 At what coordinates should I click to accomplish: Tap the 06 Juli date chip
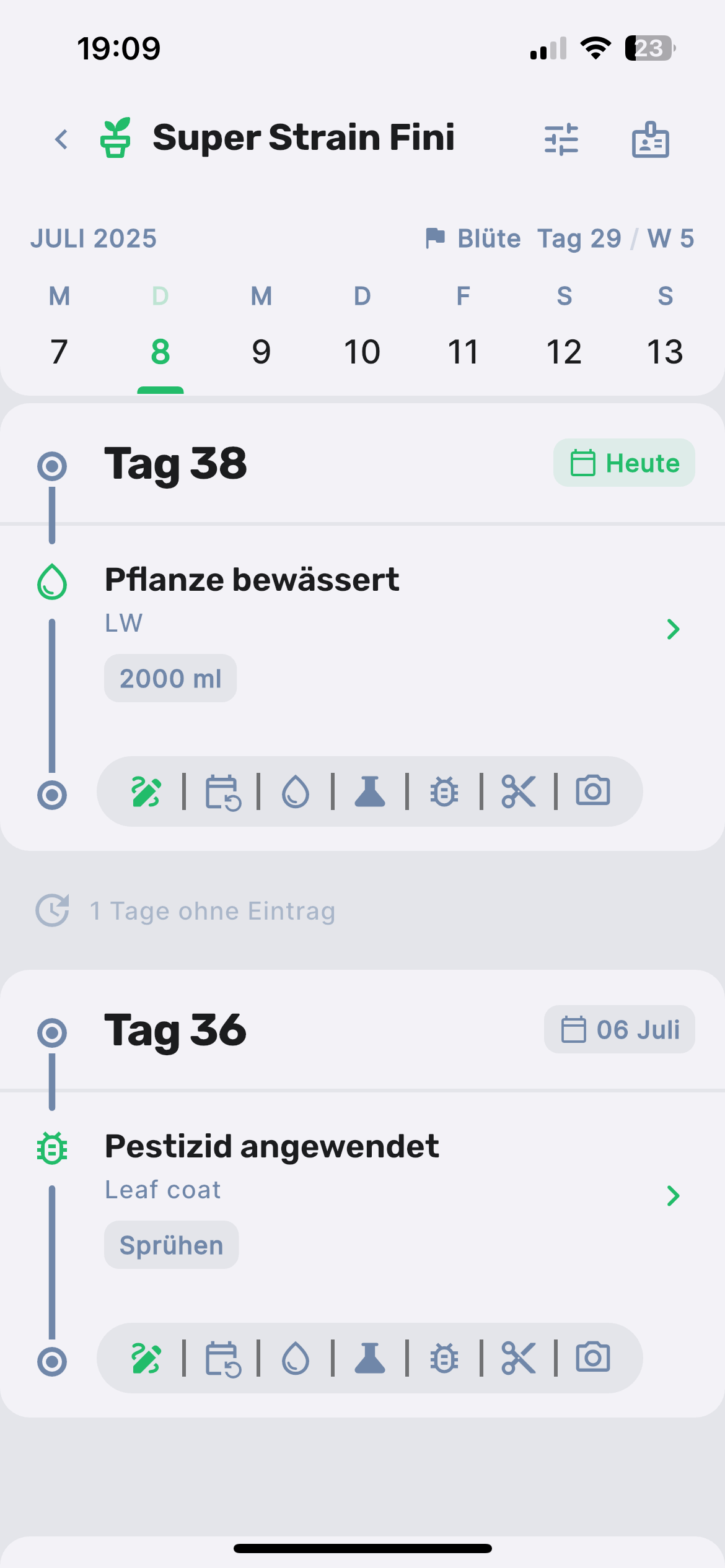tap(620, 1030)
